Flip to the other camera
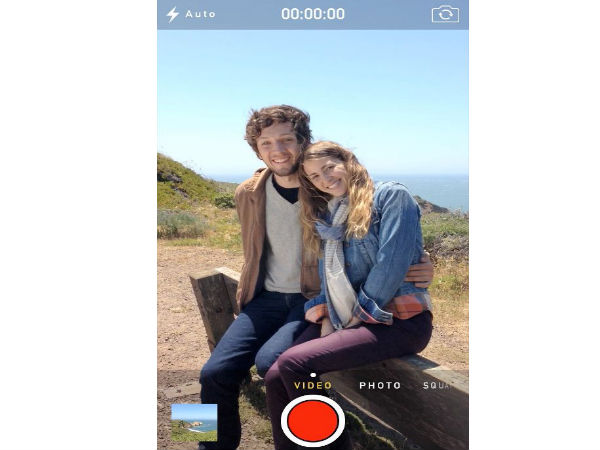600x450 pixels. point(445,14)
